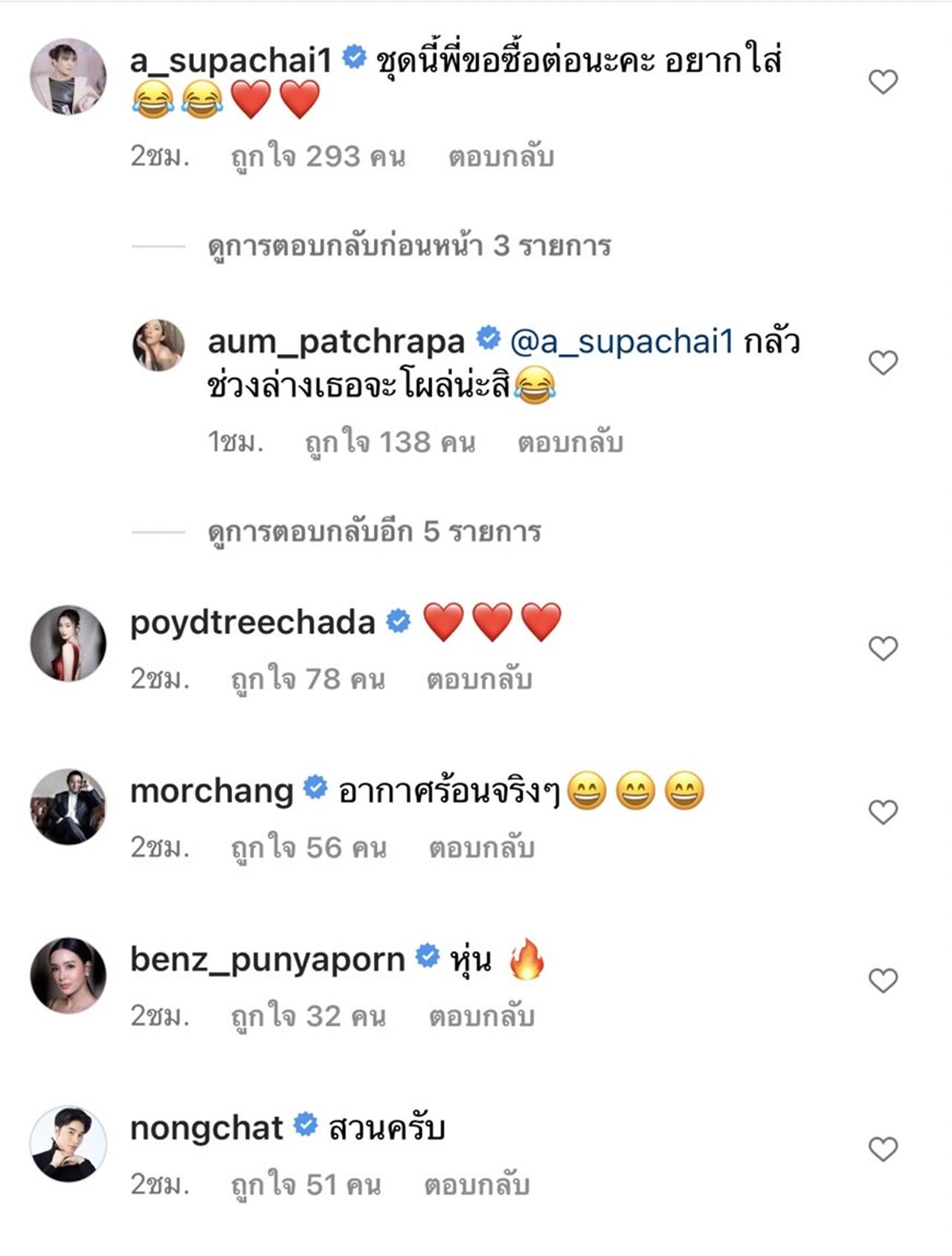Viewport: 952px width, 1256px height.
Task: See who liked a_supachai1's comment (293)
Action: 318,157
